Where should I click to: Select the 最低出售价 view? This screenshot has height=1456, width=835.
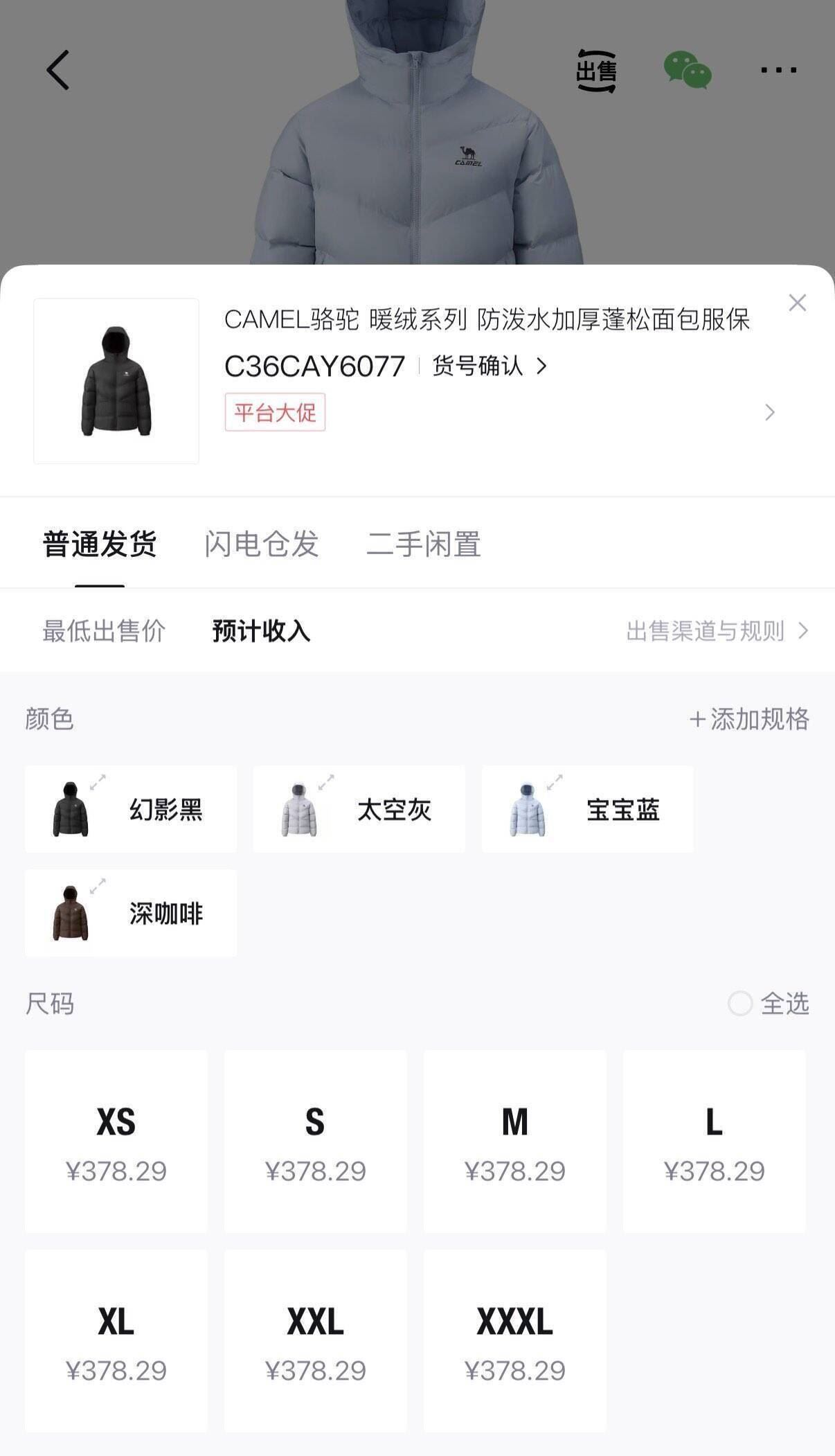104,631
